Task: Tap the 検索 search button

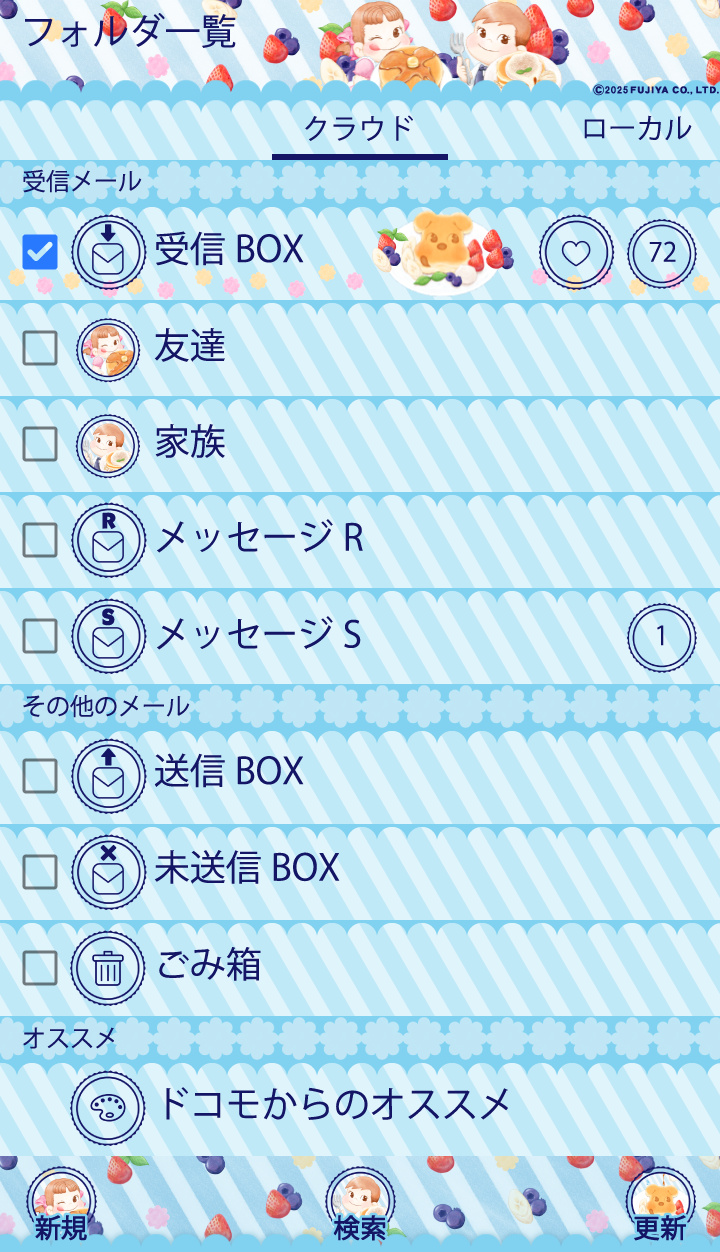Action: (360, 1206)
